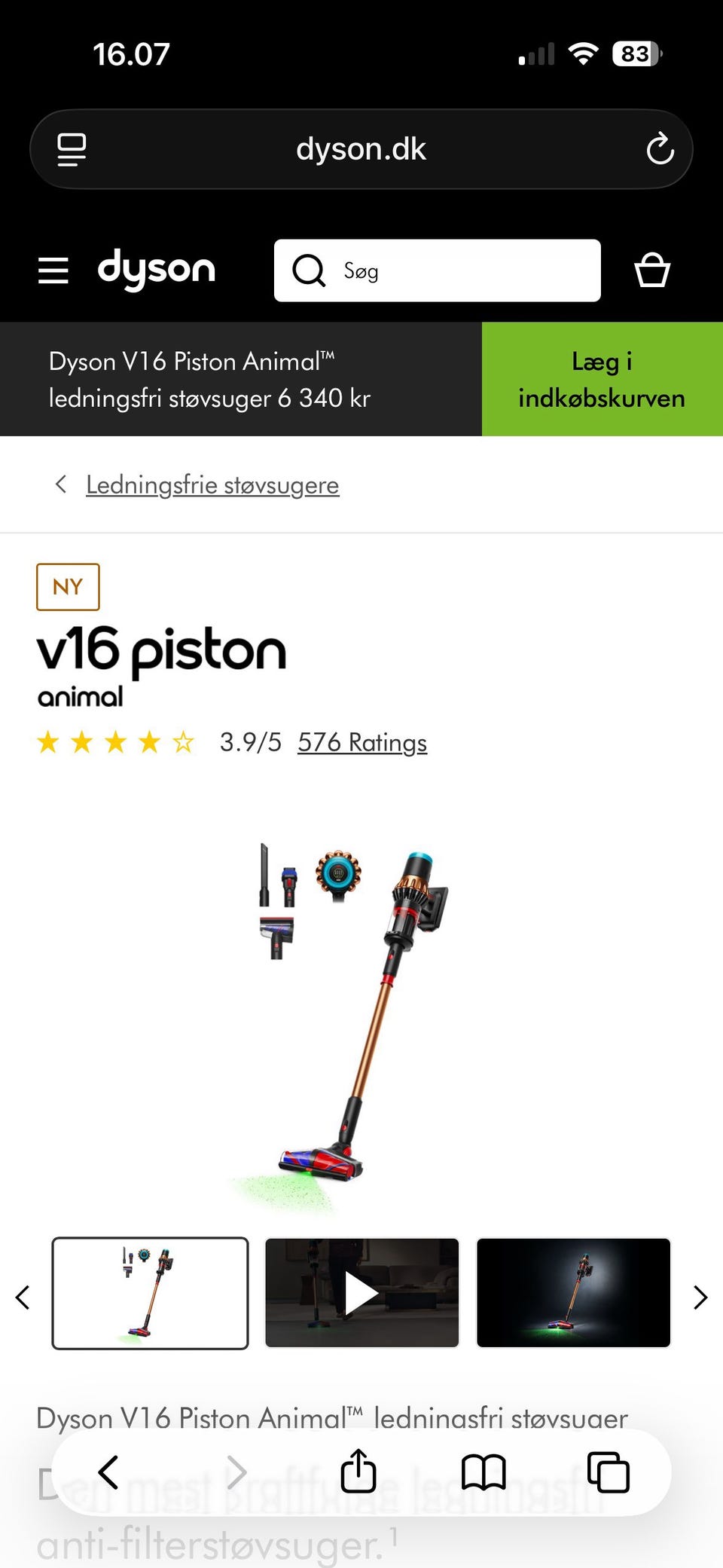The width and height of the screenshot is (723, 1568).
Task: Share this page from Safari toolbar
Action: coord(358,1471)
